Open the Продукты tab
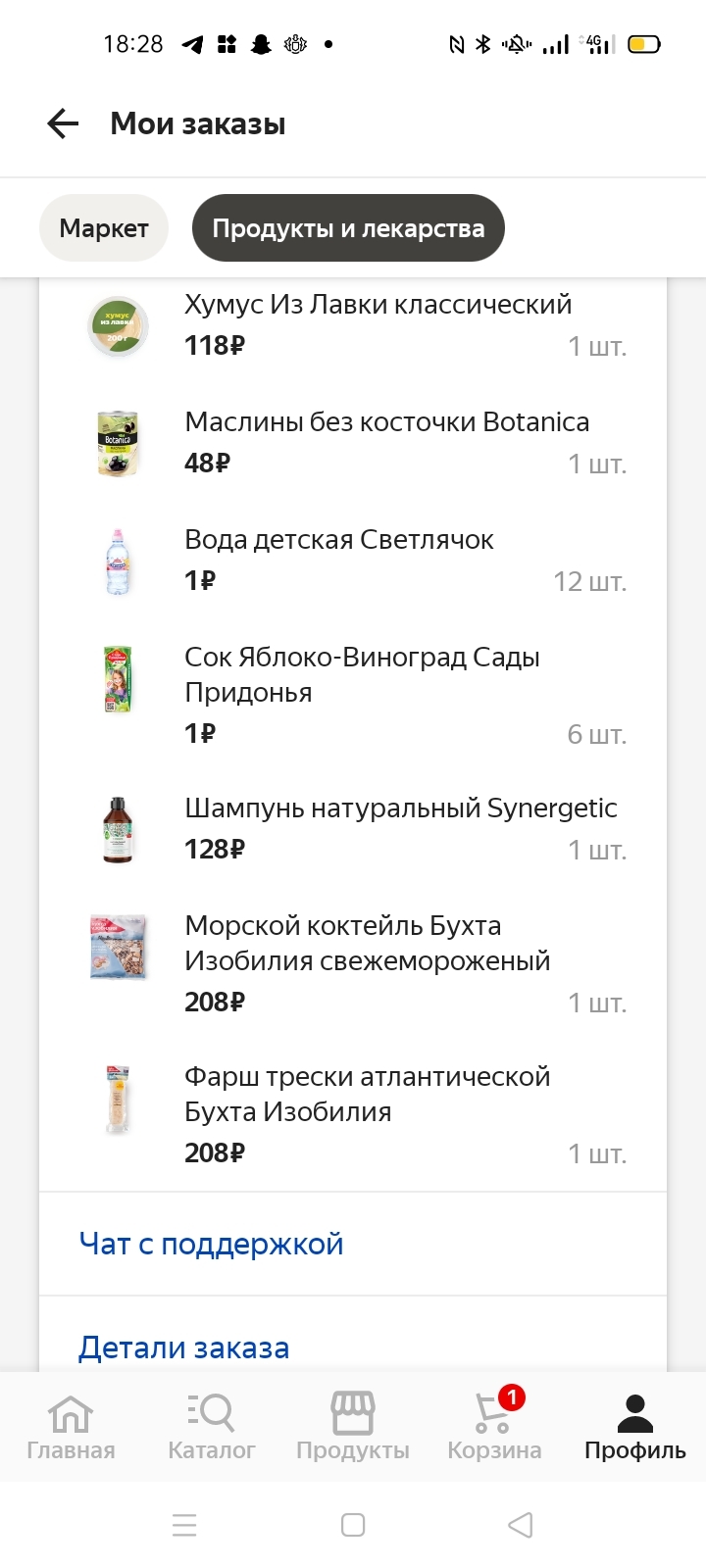Viewport: 706px width, 1568px height. (353, 1427)
